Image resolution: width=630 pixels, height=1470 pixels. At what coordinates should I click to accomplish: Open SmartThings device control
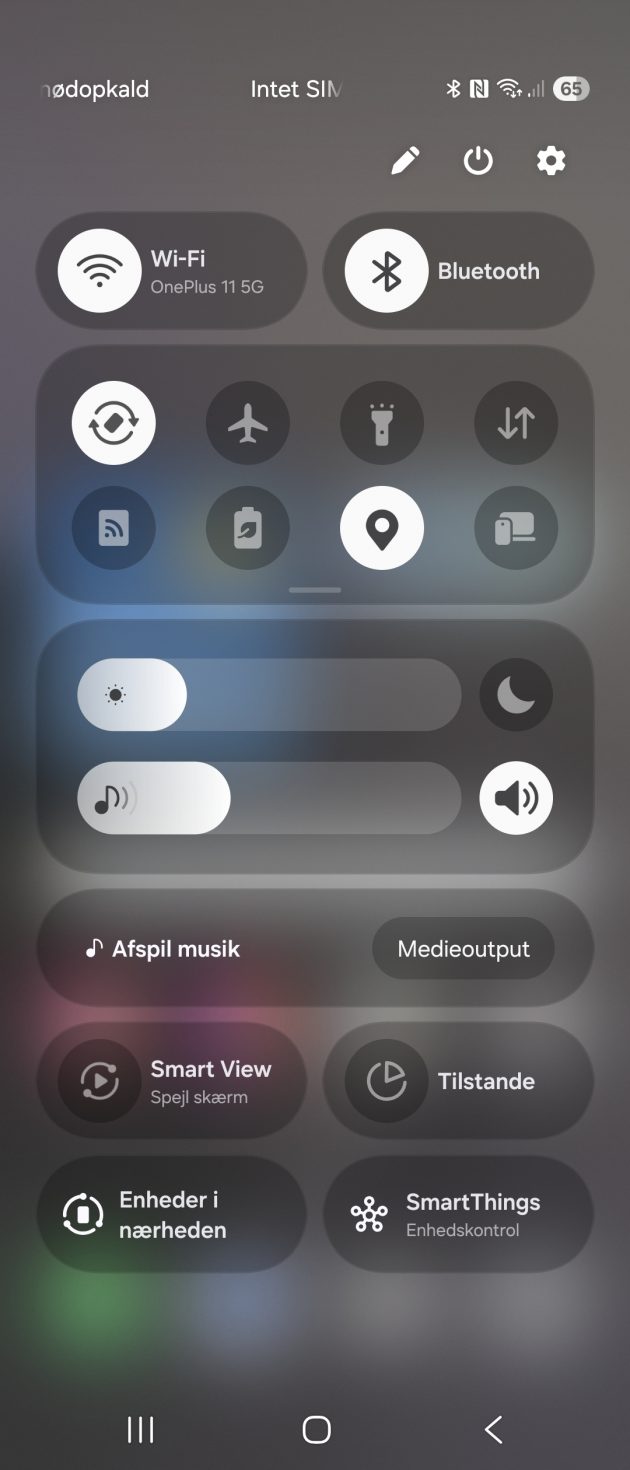click(x=458, y=1214)
